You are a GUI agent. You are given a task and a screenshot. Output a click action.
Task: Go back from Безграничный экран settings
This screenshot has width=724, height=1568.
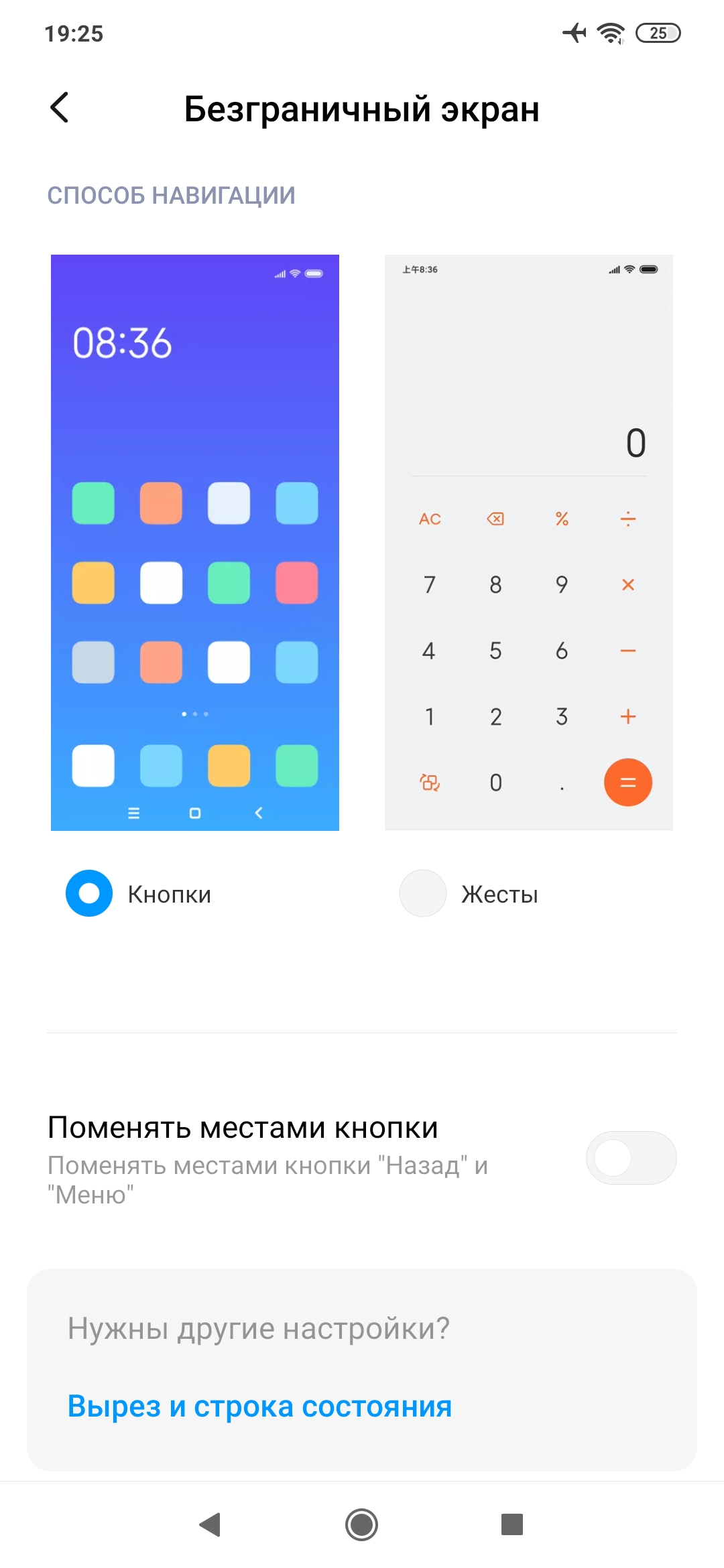60,108
